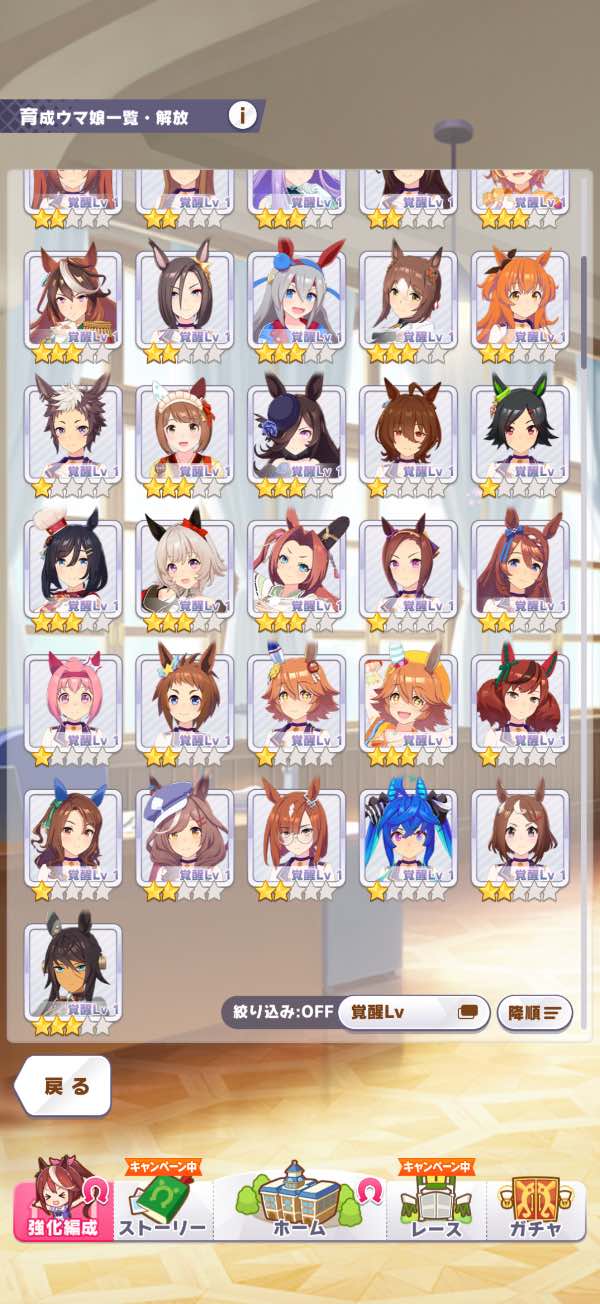Screen dimensions: 600x1304
Task: Open the pink-haired character card
Action: [x=73, y=703]
